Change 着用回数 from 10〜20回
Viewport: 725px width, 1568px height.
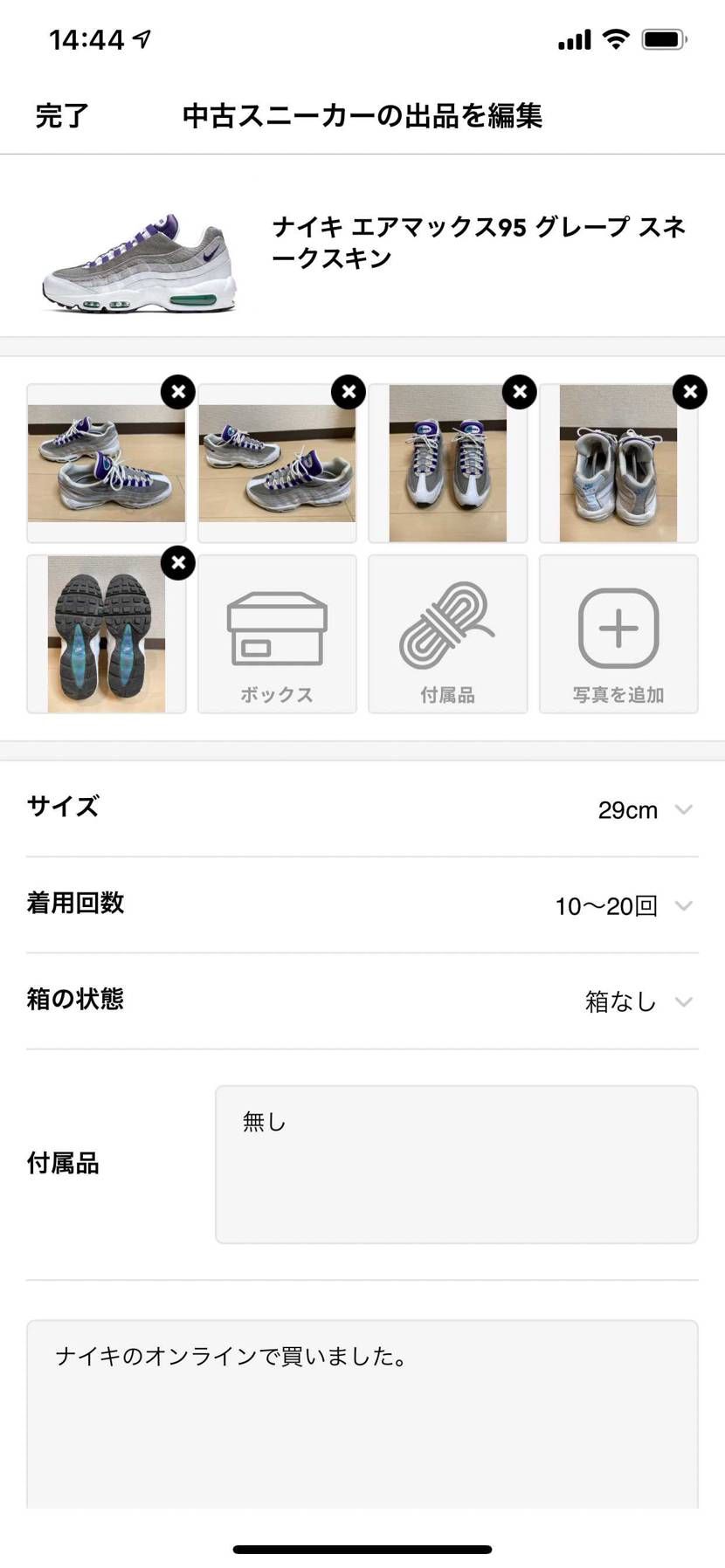click(362, 904)
